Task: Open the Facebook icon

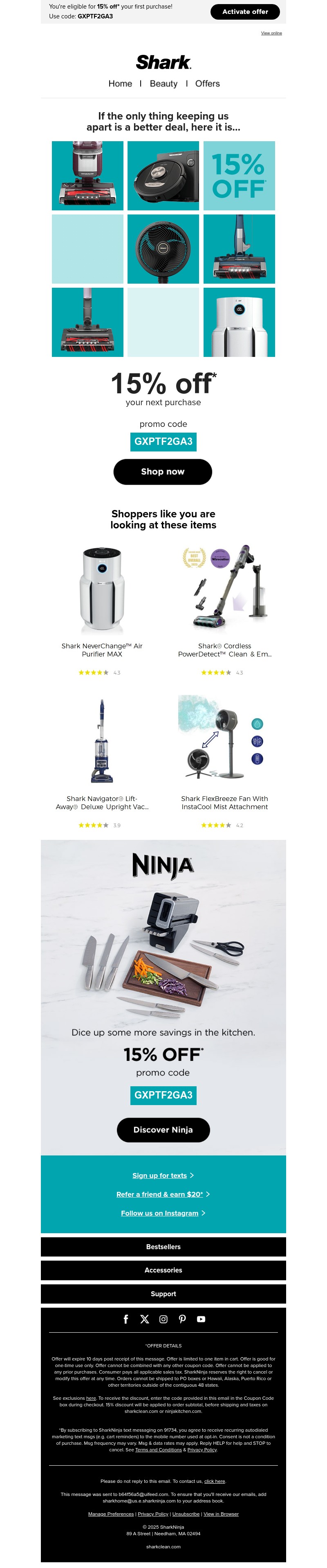Action: point(126,1319)
